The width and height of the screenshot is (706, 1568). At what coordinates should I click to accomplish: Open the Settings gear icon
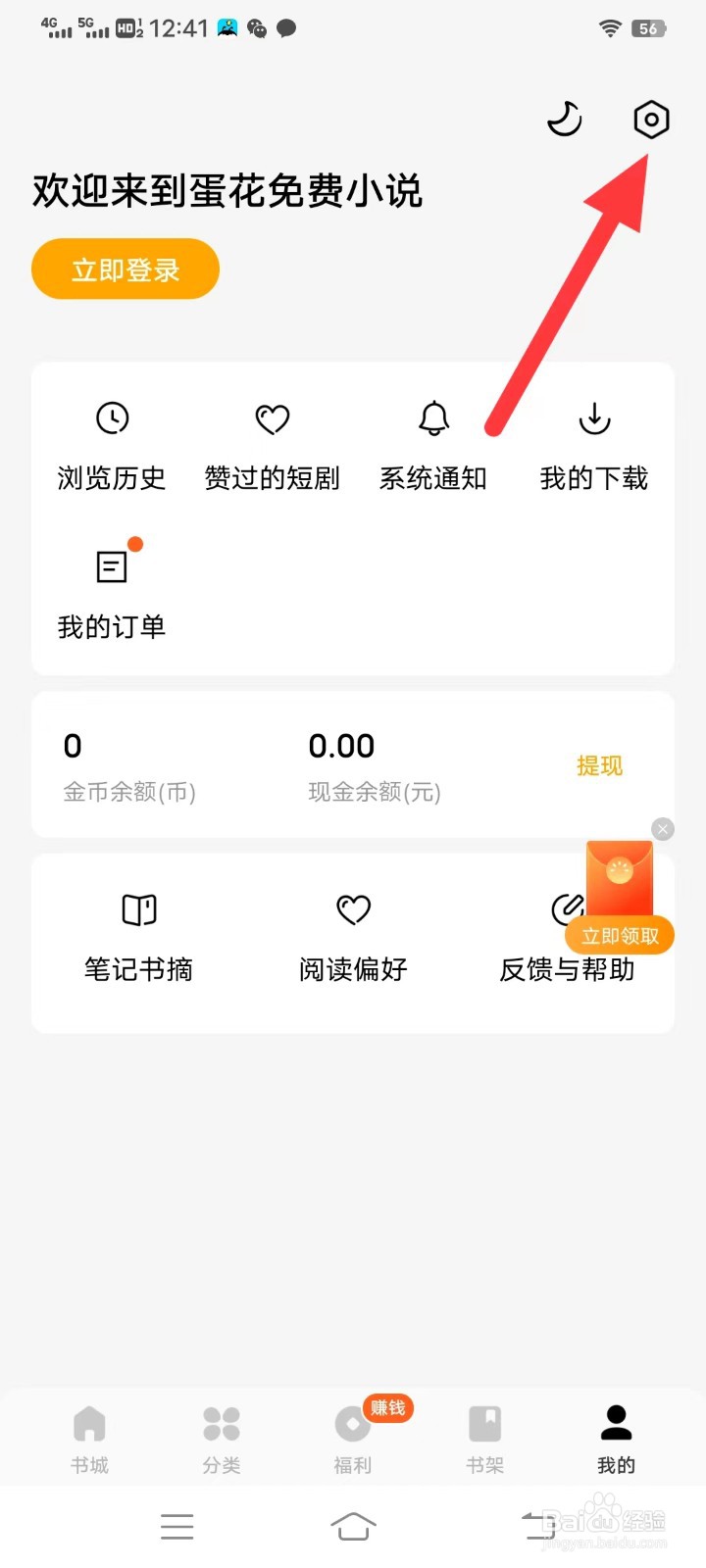[651, 120]
